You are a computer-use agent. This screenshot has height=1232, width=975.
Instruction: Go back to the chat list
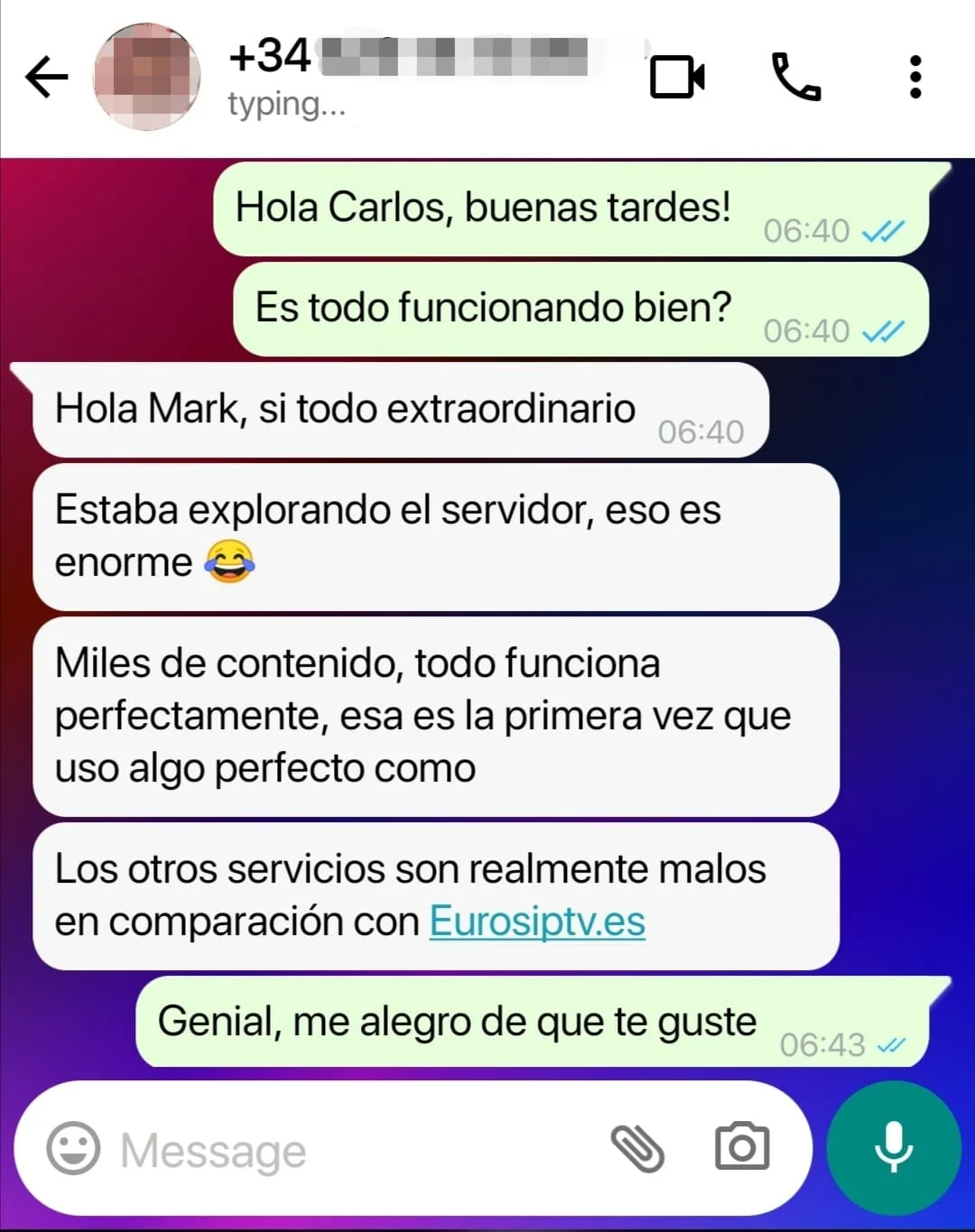(x=47, y=77)
